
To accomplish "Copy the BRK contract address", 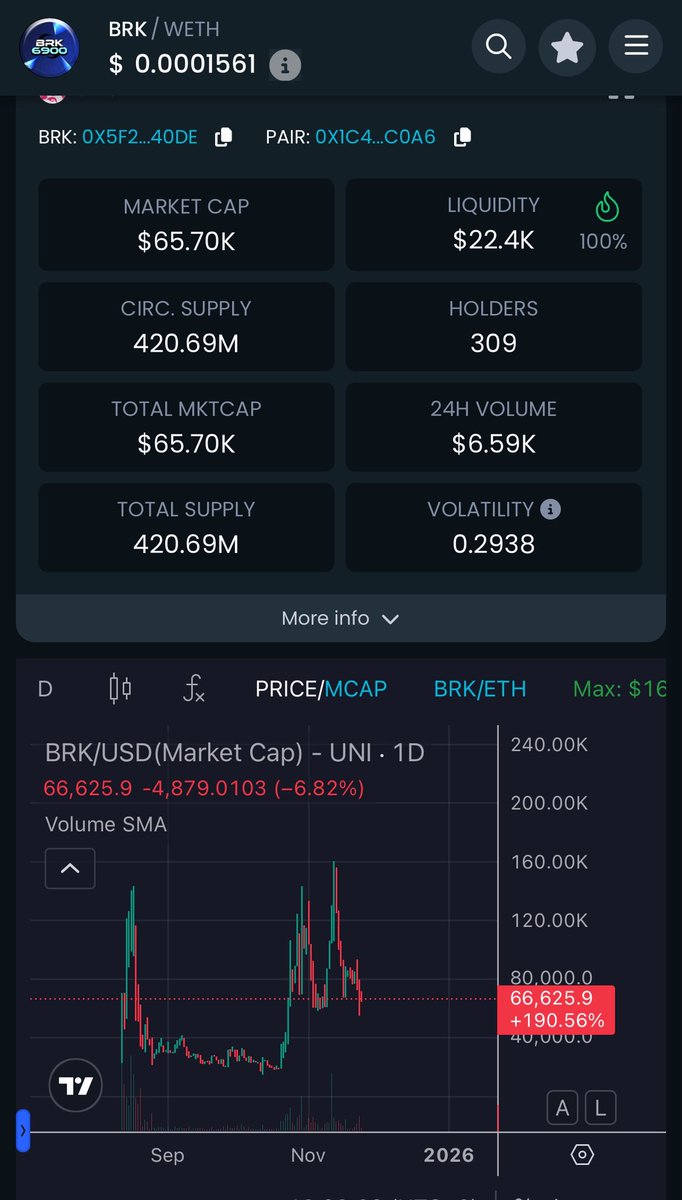I will click(x=224, y=137).
